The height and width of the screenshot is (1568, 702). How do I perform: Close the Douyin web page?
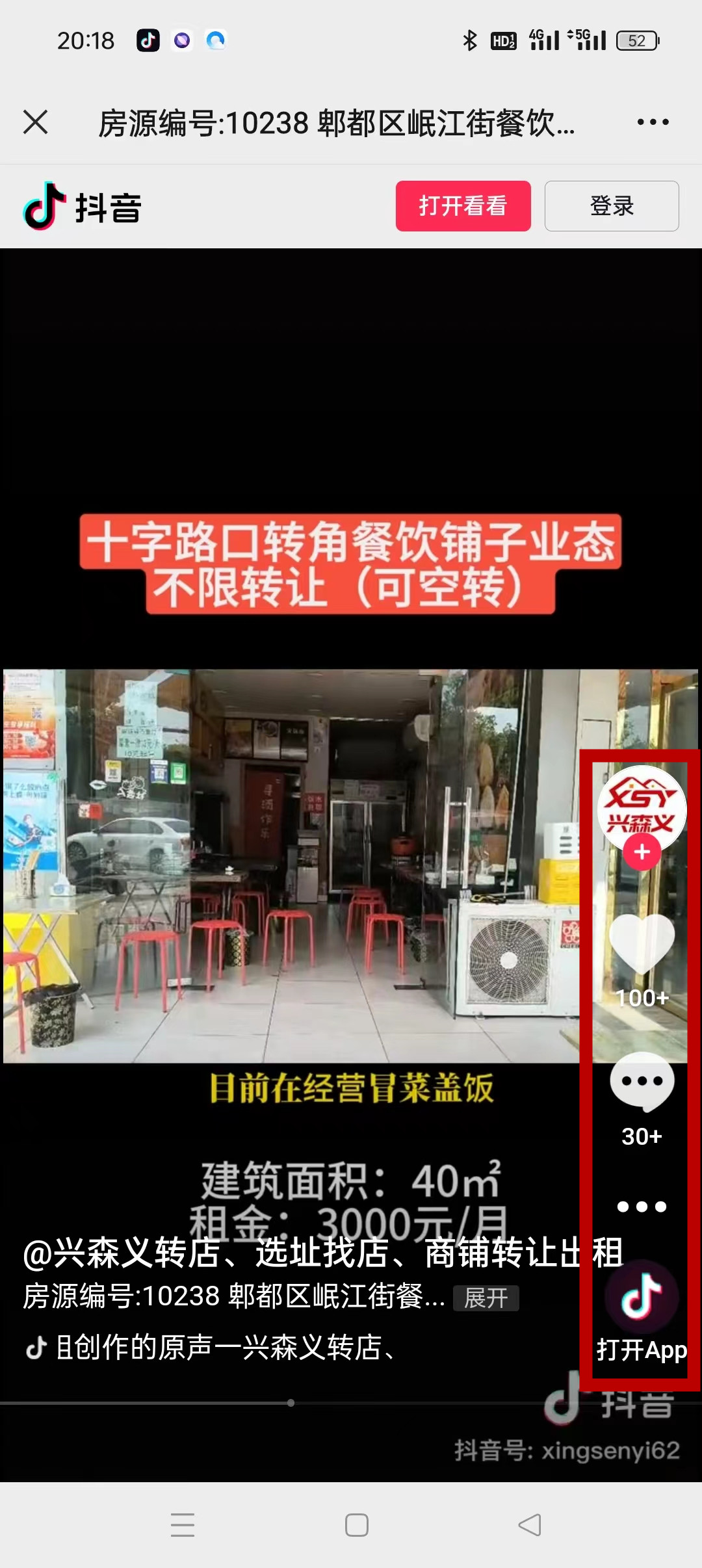[36, 122]
